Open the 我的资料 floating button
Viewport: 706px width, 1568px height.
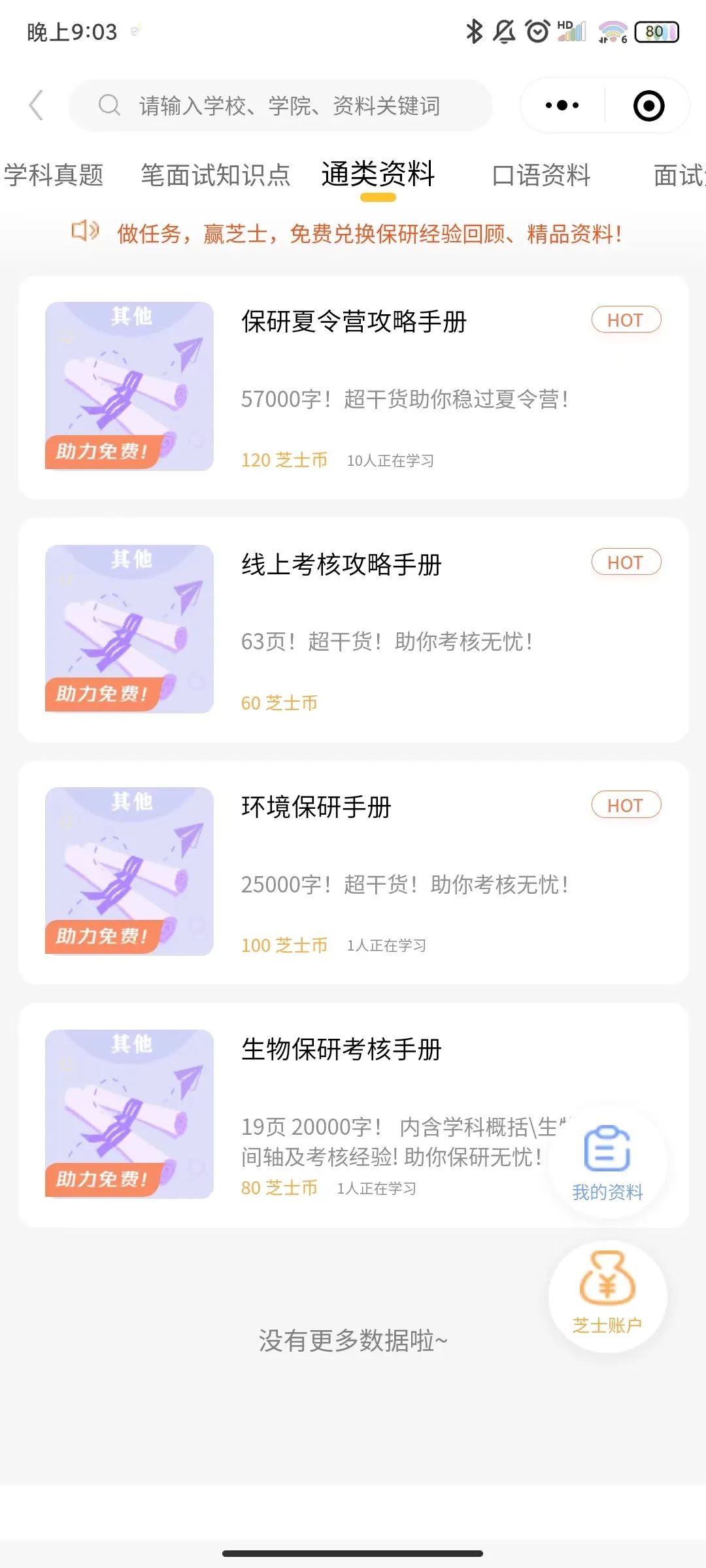tap(607, 1163)
